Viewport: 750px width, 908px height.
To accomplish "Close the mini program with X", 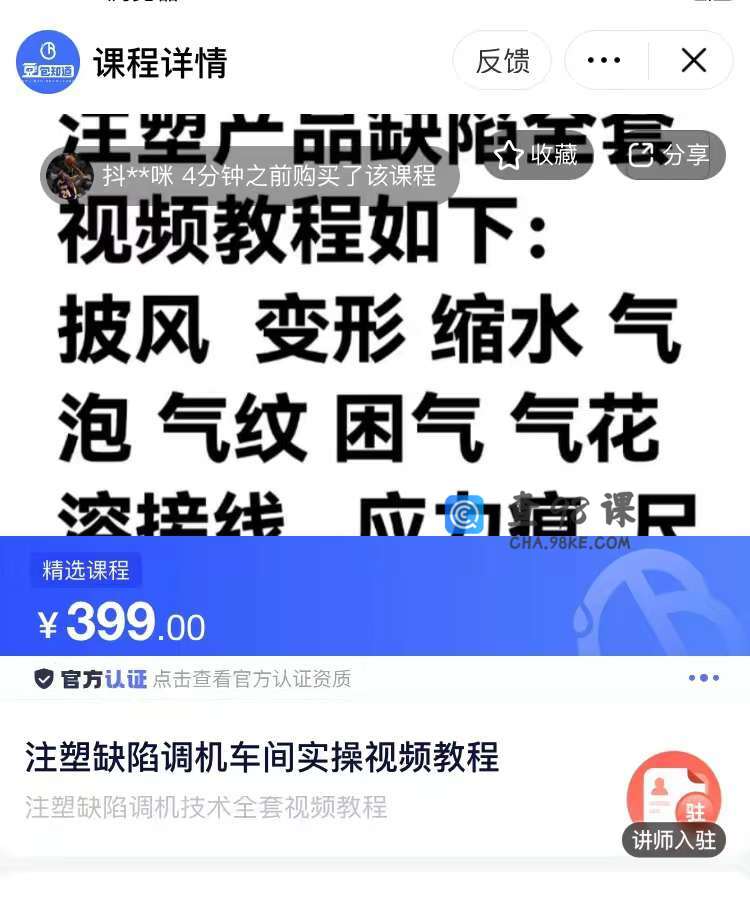I will (693, 61).
